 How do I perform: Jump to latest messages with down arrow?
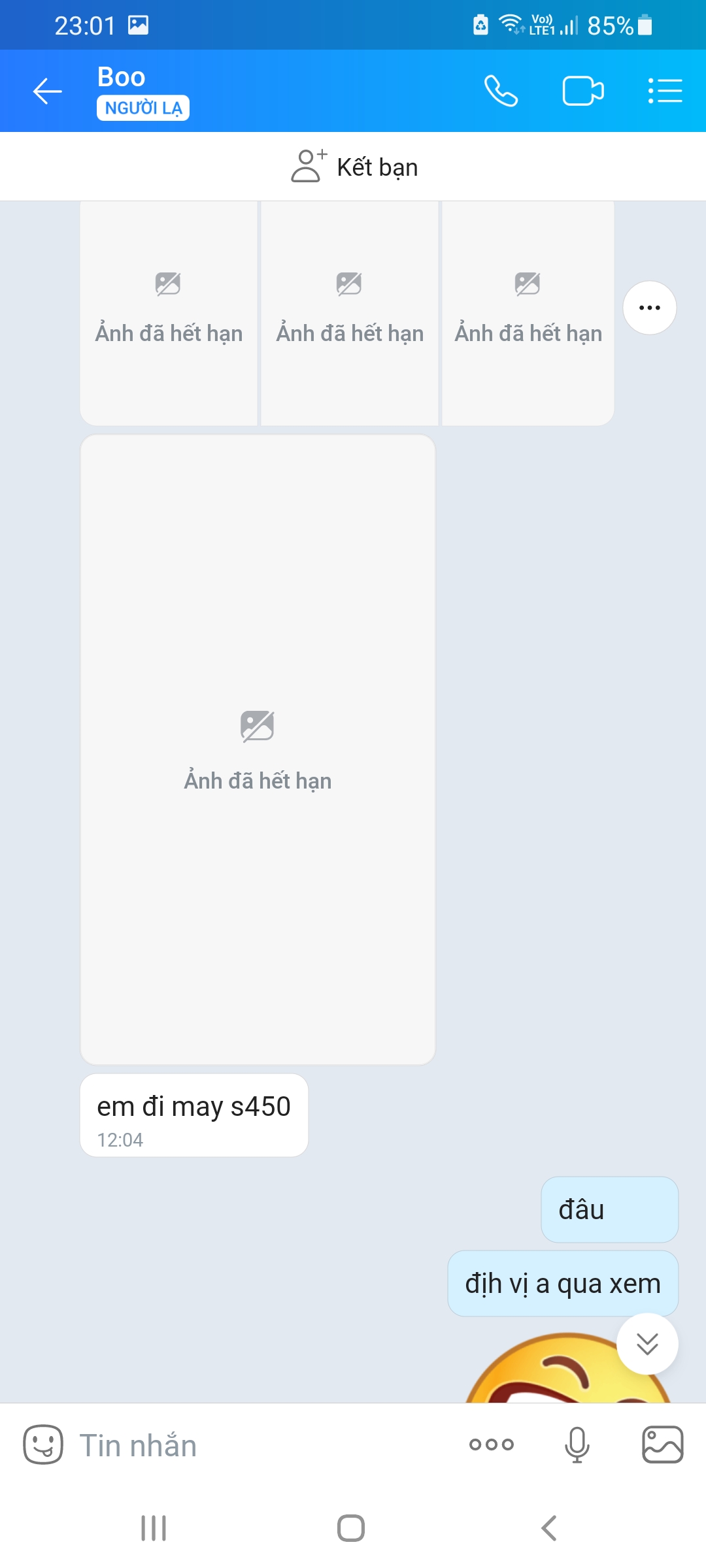(647, 1344)
